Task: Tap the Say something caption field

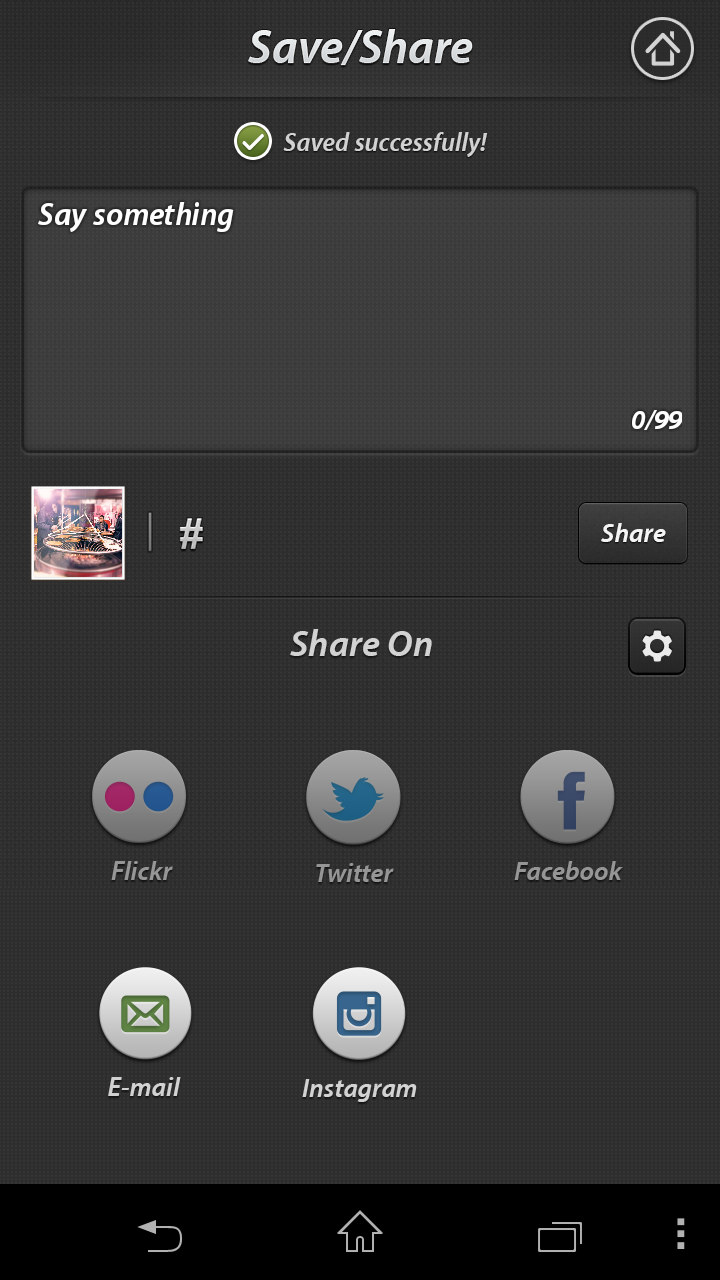Action: pyautogui.click(x=360, y=320)
